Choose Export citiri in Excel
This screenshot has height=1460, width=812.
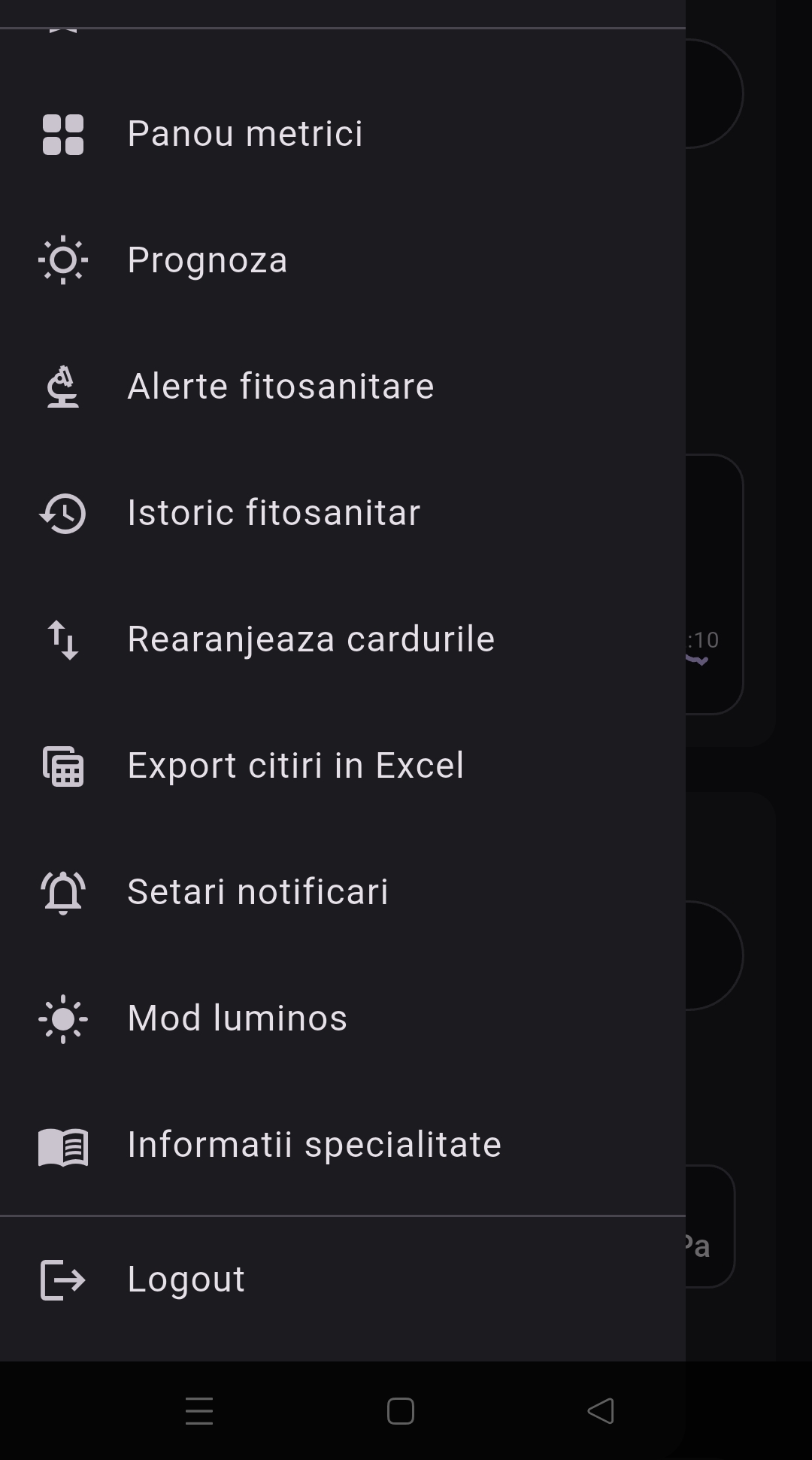(x=295, y=764)
